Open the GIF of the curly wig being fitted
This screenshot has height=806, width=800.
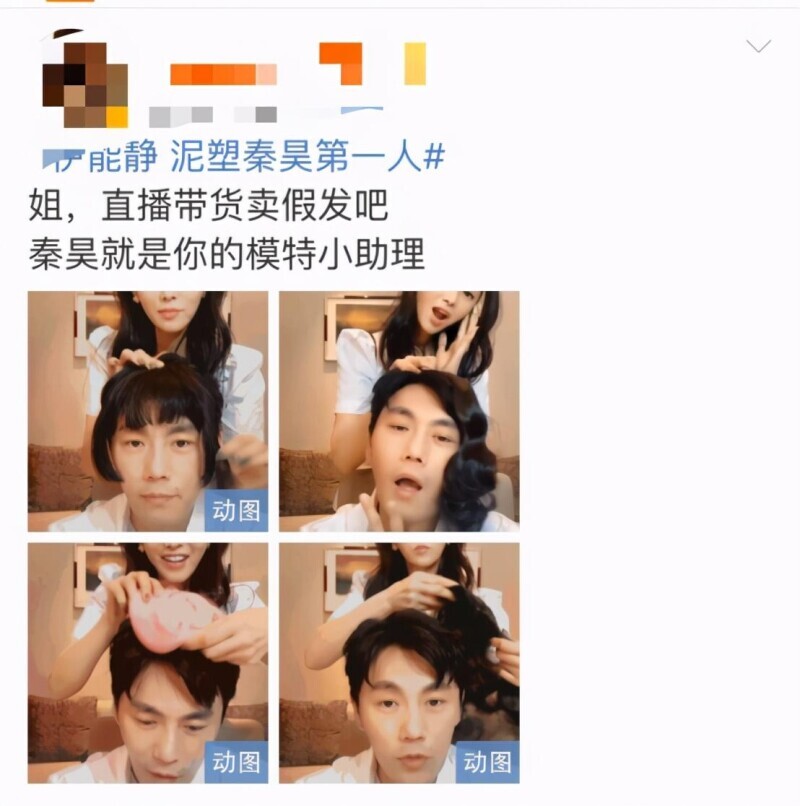(x=399, y=662)
